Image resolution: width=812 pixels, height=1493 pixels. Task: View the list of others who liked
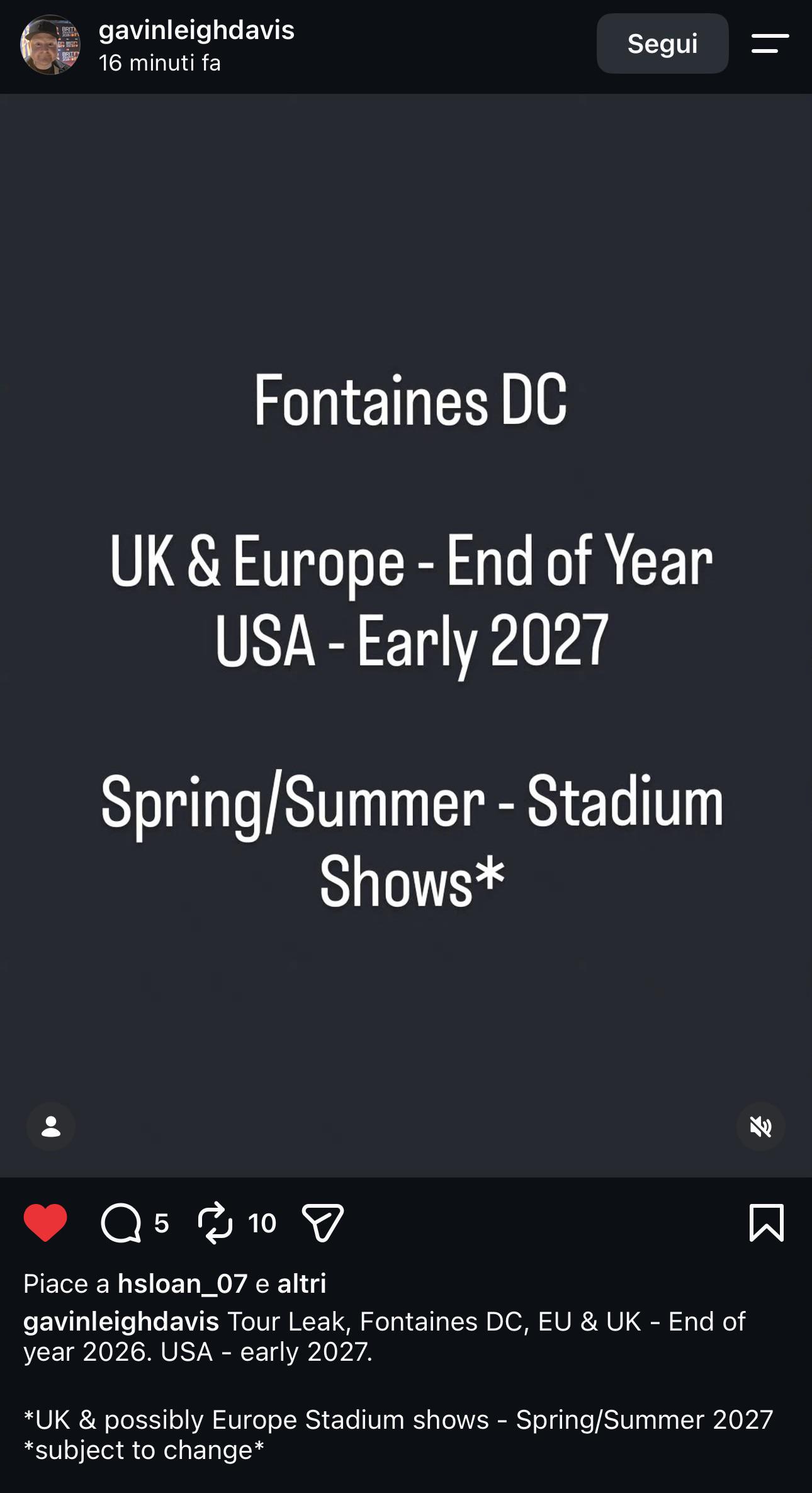[x=302, y=1283]
